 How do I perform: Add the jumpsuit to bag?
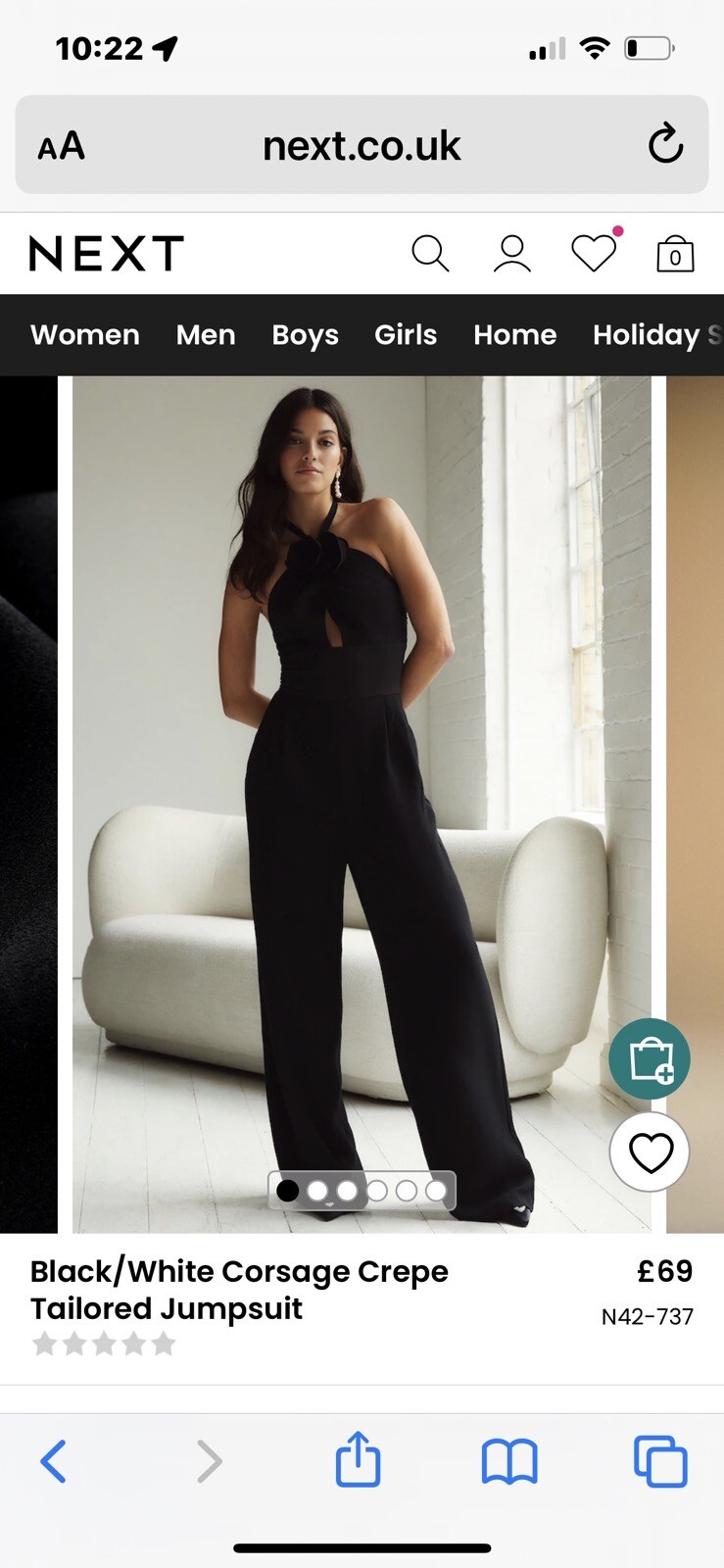pyautogui.click(x=650, y=1058)
